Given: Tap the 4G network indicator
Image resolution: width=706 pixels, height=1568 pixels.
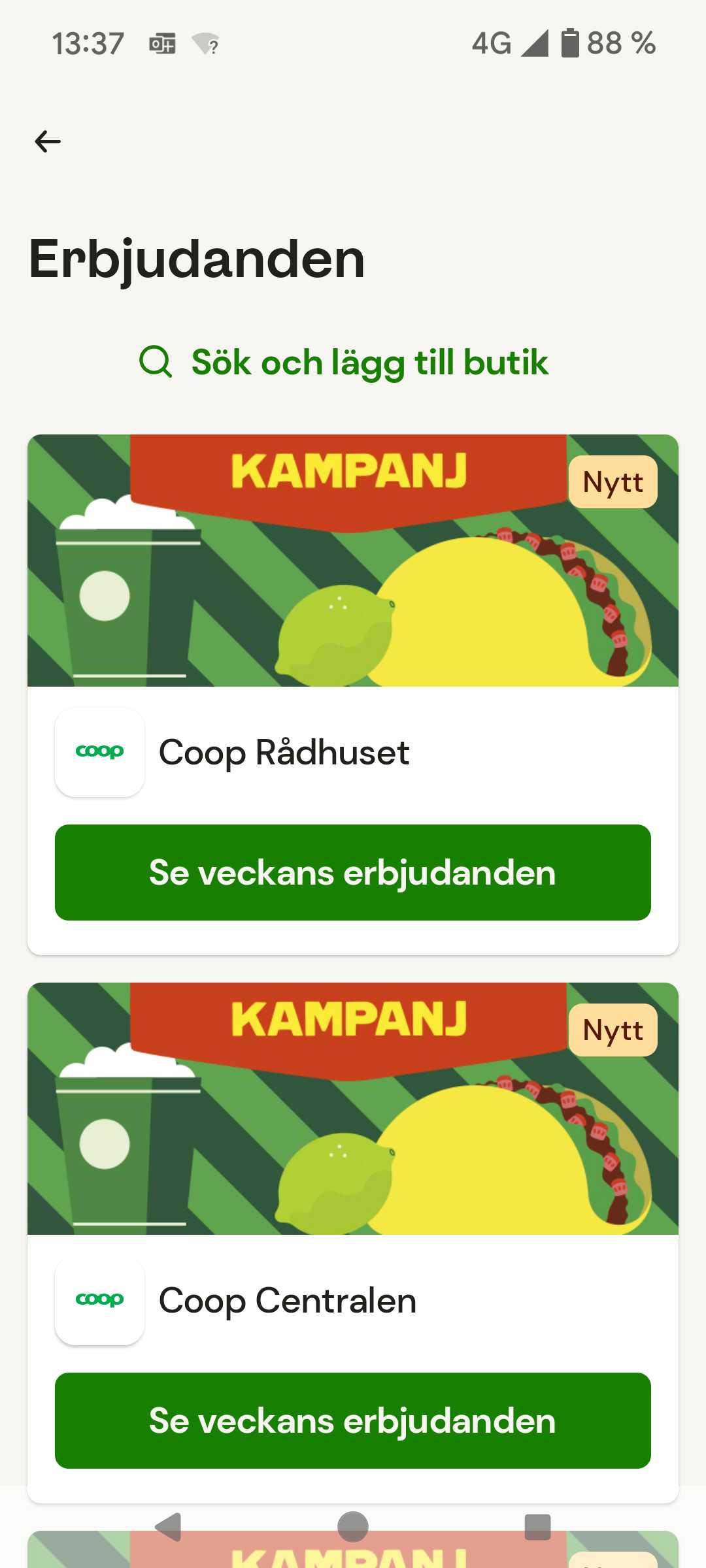Looking at the screenshot, I should 492,43.
